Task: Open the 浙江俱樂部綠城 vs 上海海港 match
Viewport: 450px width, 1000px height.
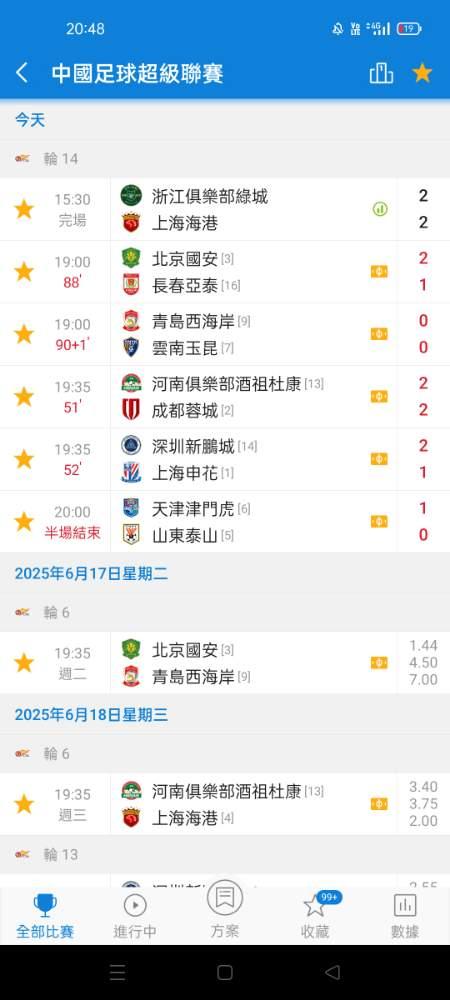Action: coord(225,209)
